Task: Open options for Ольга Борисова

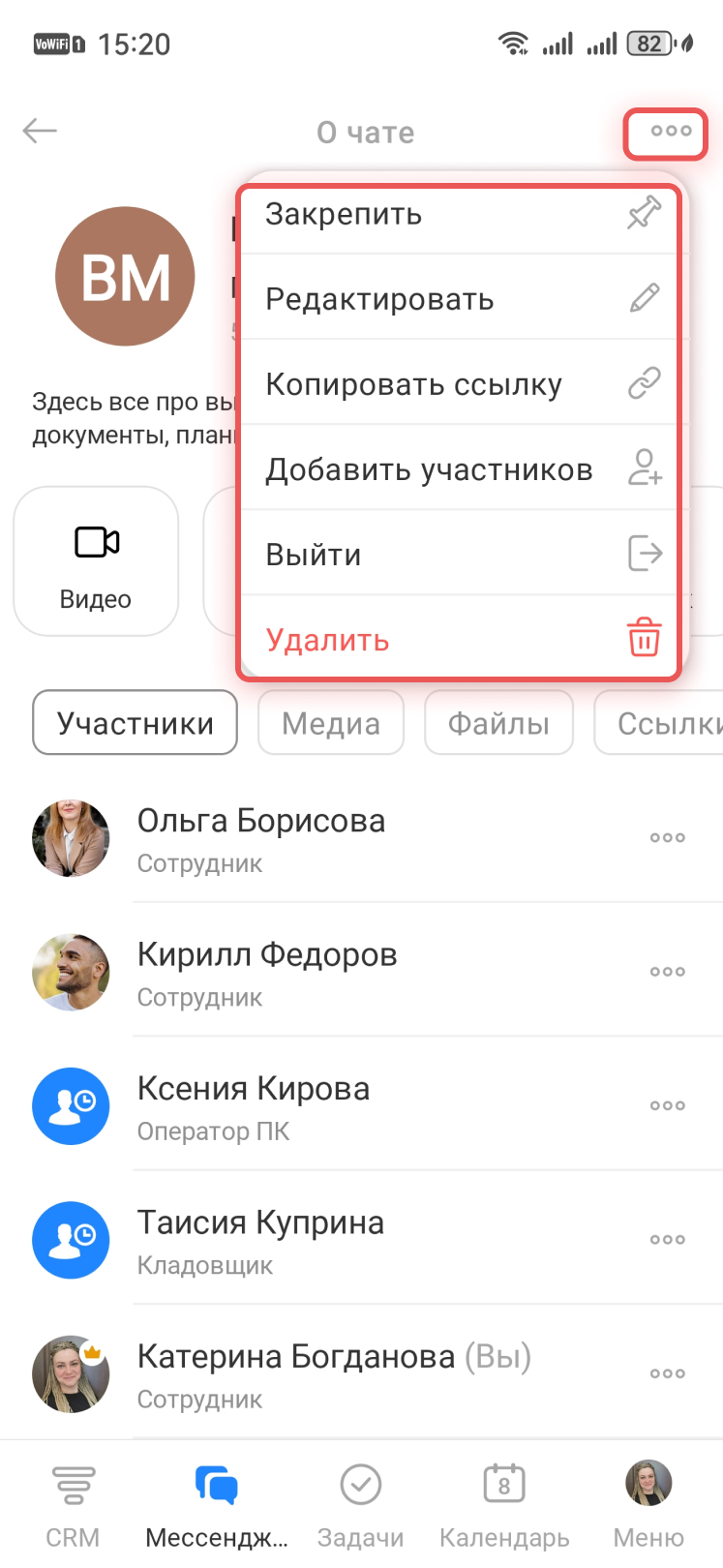Action: pyautogui.click(x=667, y=838)
